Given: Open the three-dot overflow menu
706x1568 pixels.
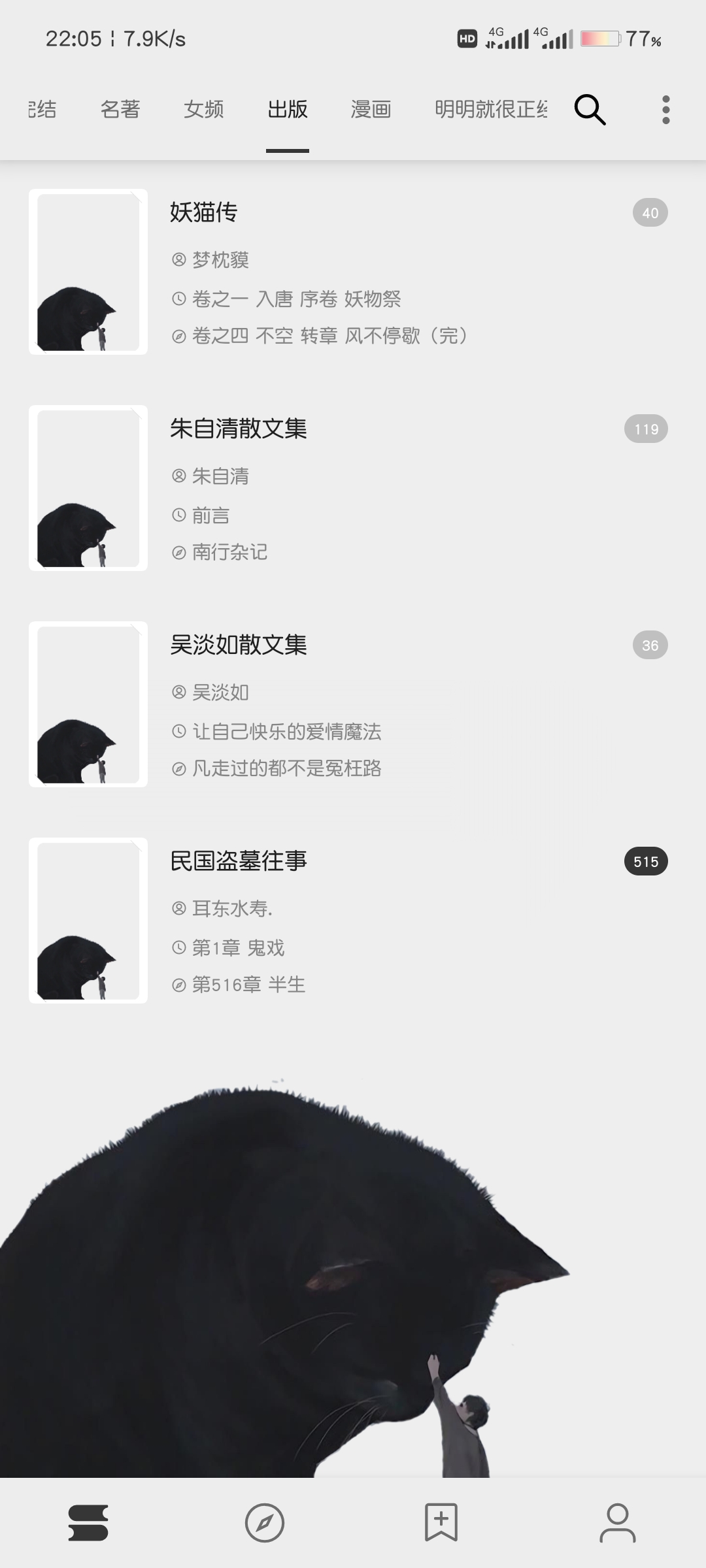Looking at the screenshot, I should pyautogui.click(x=665, y=110).
